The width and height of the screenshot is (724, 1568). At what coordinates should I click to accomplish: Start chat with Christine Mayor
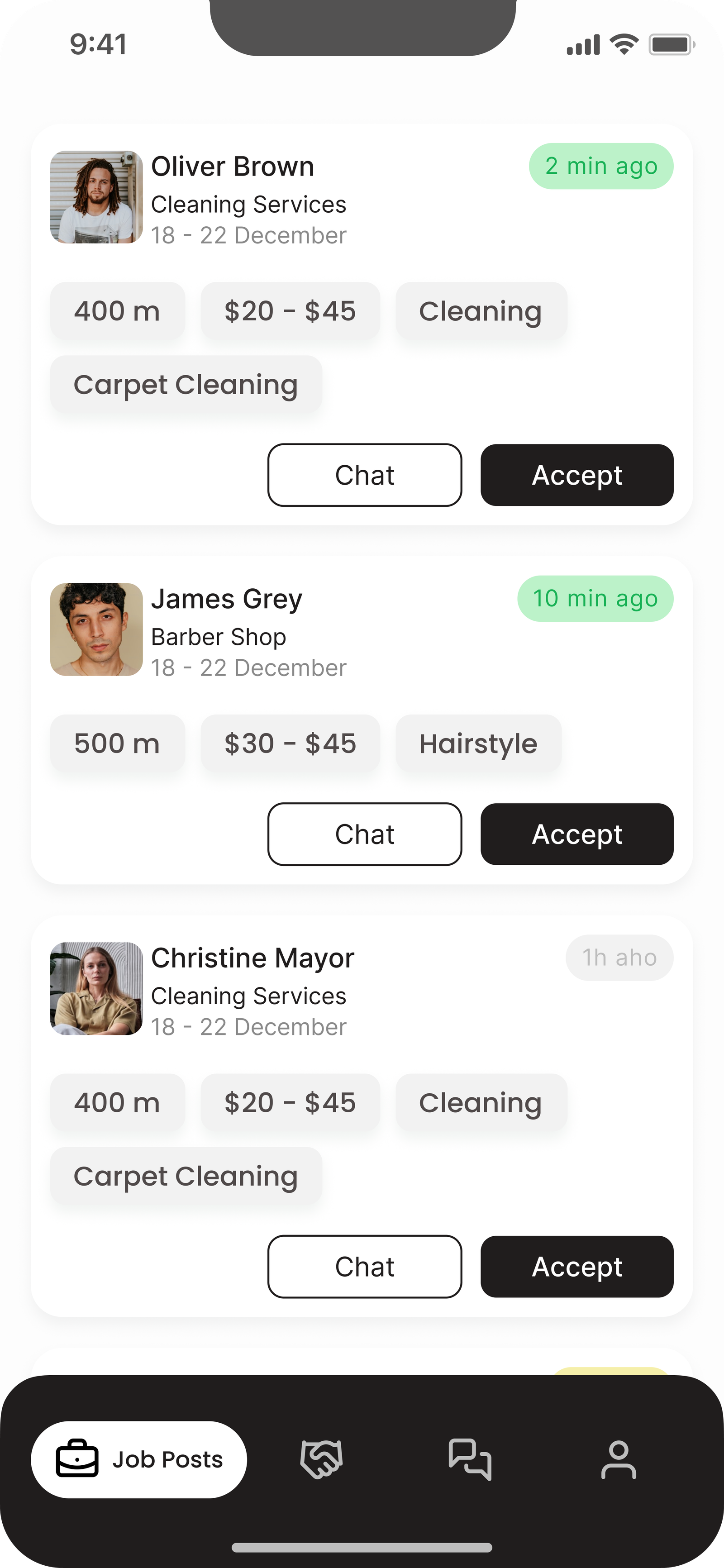[364, 1267]
